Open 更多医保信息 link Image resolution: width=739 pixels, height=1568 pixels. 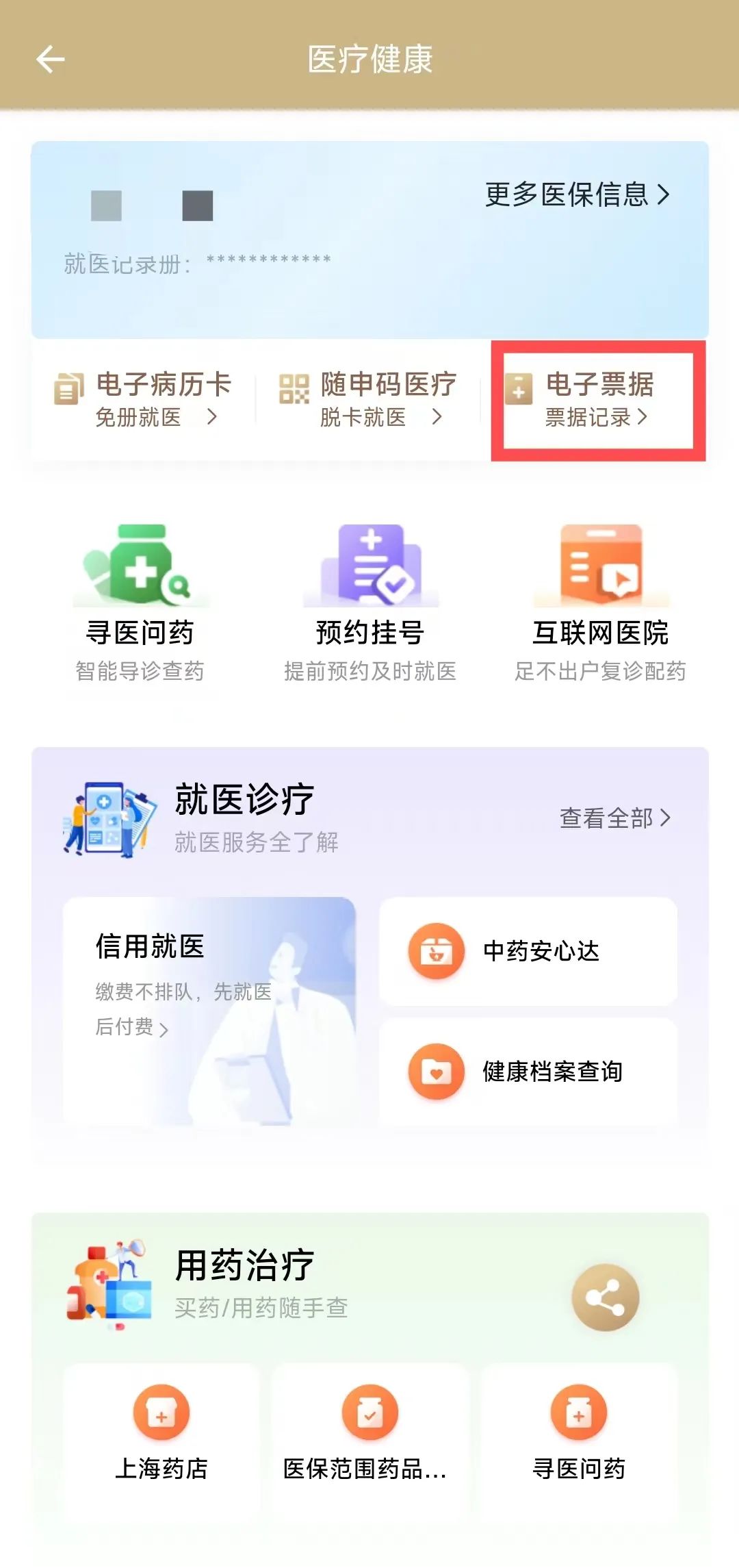[577, 195]
